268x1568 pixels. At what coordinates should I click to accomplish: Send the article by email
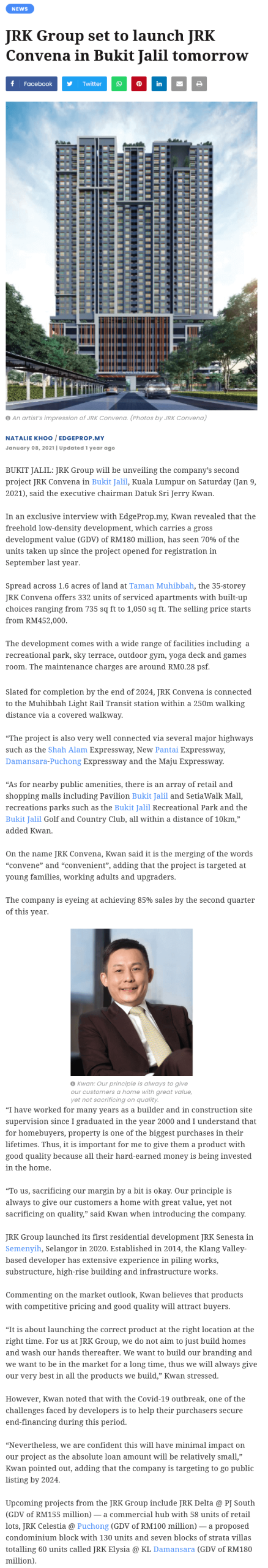(179, 84)
